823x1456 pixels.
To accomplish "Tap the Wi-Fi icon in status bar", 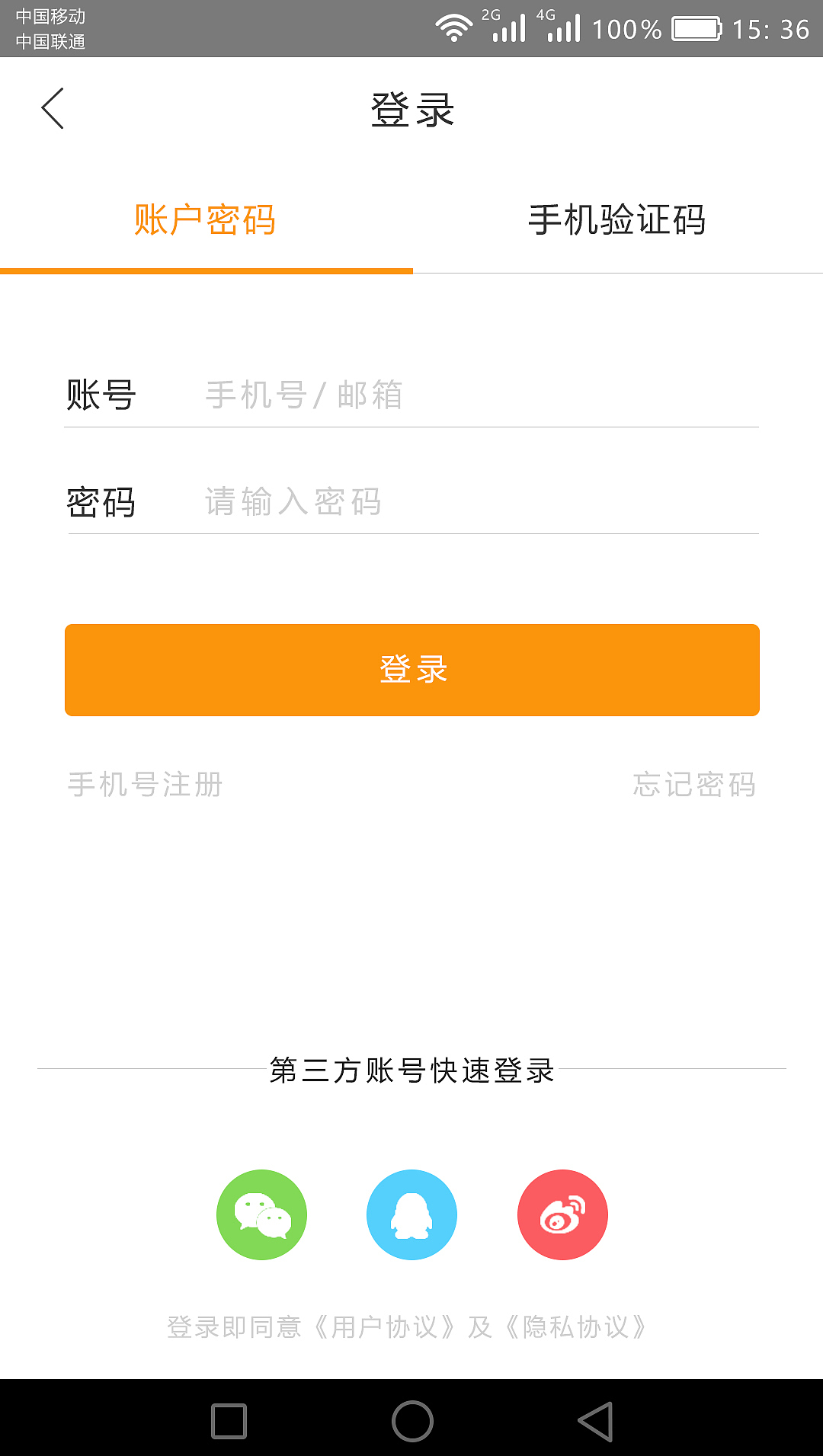I will tap(453, 27).
